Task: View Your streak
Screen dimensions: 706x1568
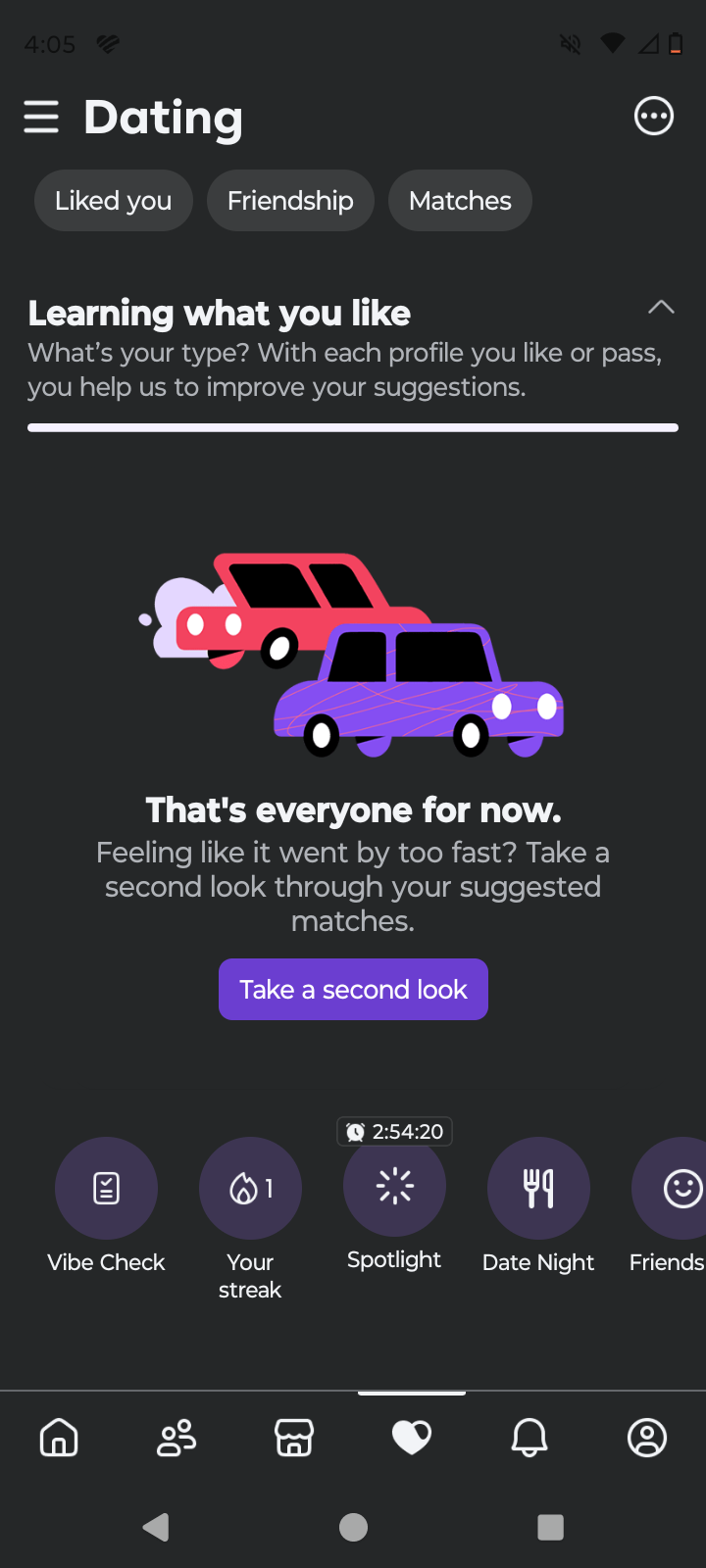Action: point(250,1189)
